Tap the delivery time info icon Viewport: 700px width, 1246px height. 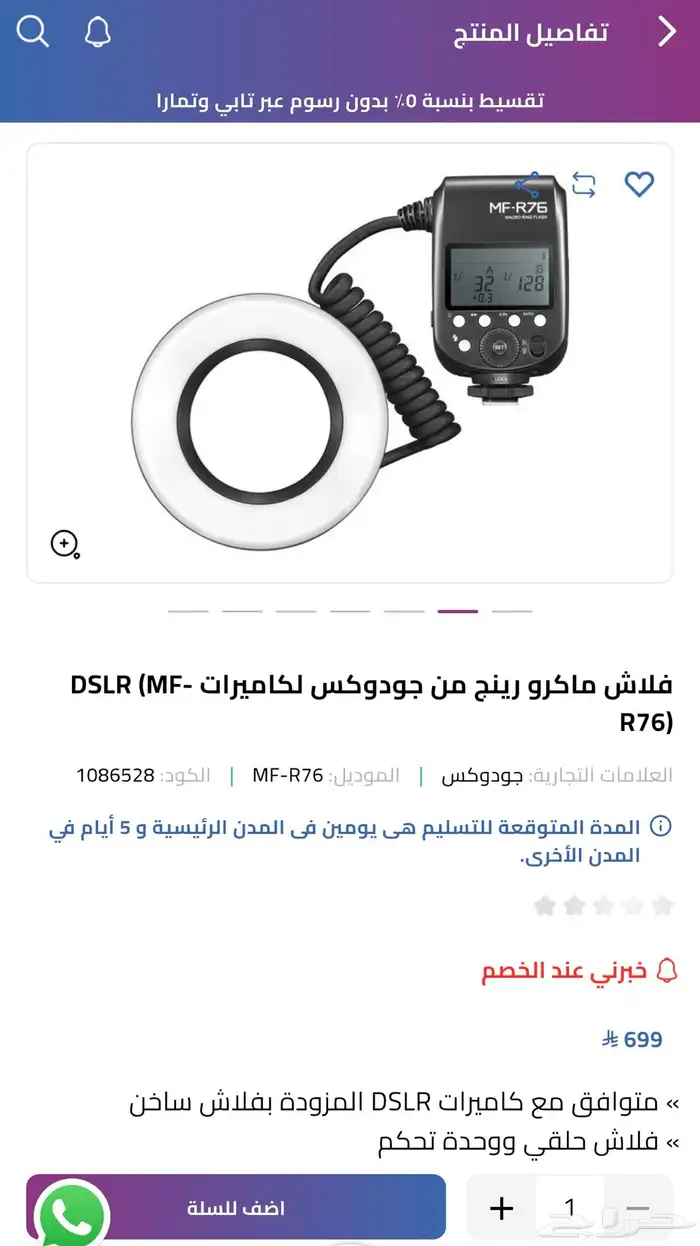(660, 826)
